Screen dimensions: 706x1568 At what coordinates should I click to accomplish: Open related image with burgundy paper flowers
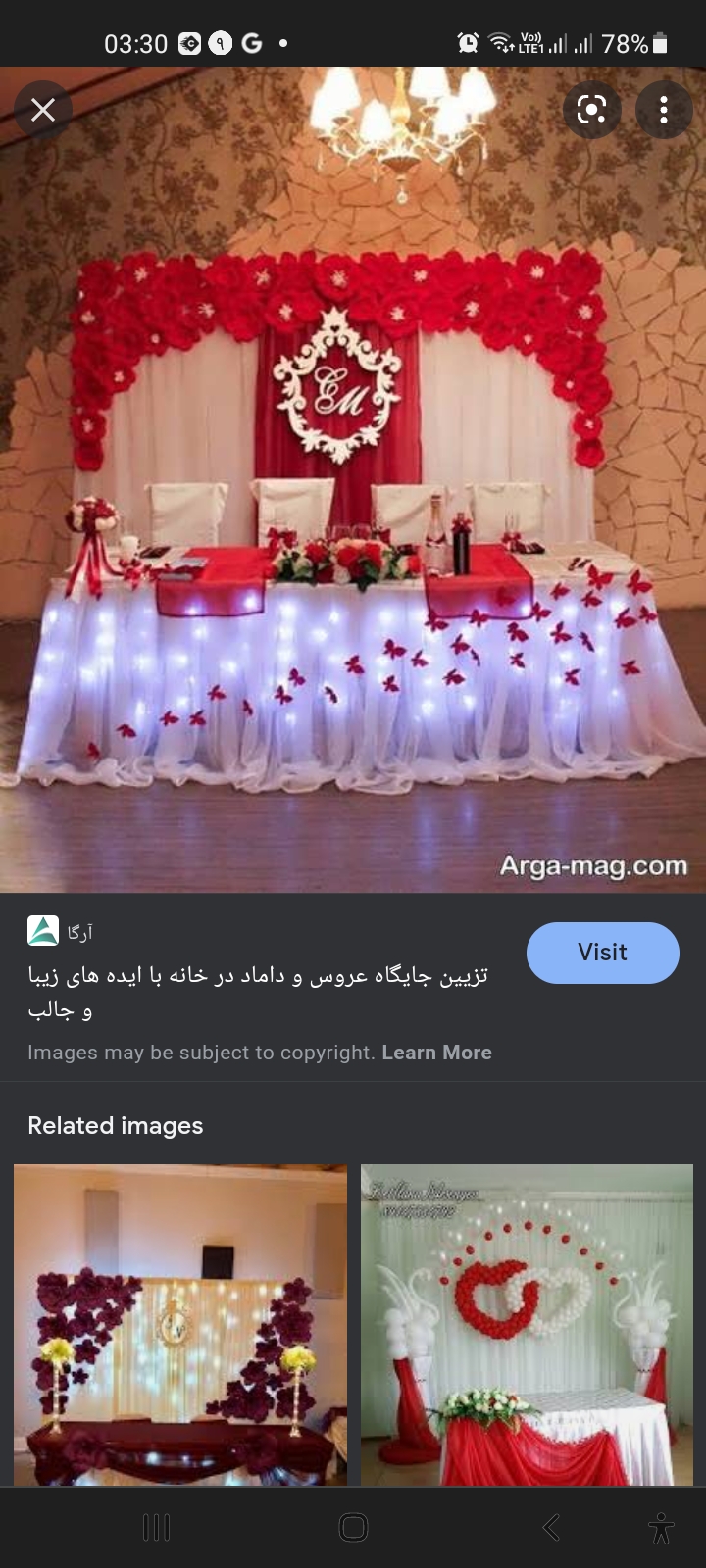(180, 1323)
